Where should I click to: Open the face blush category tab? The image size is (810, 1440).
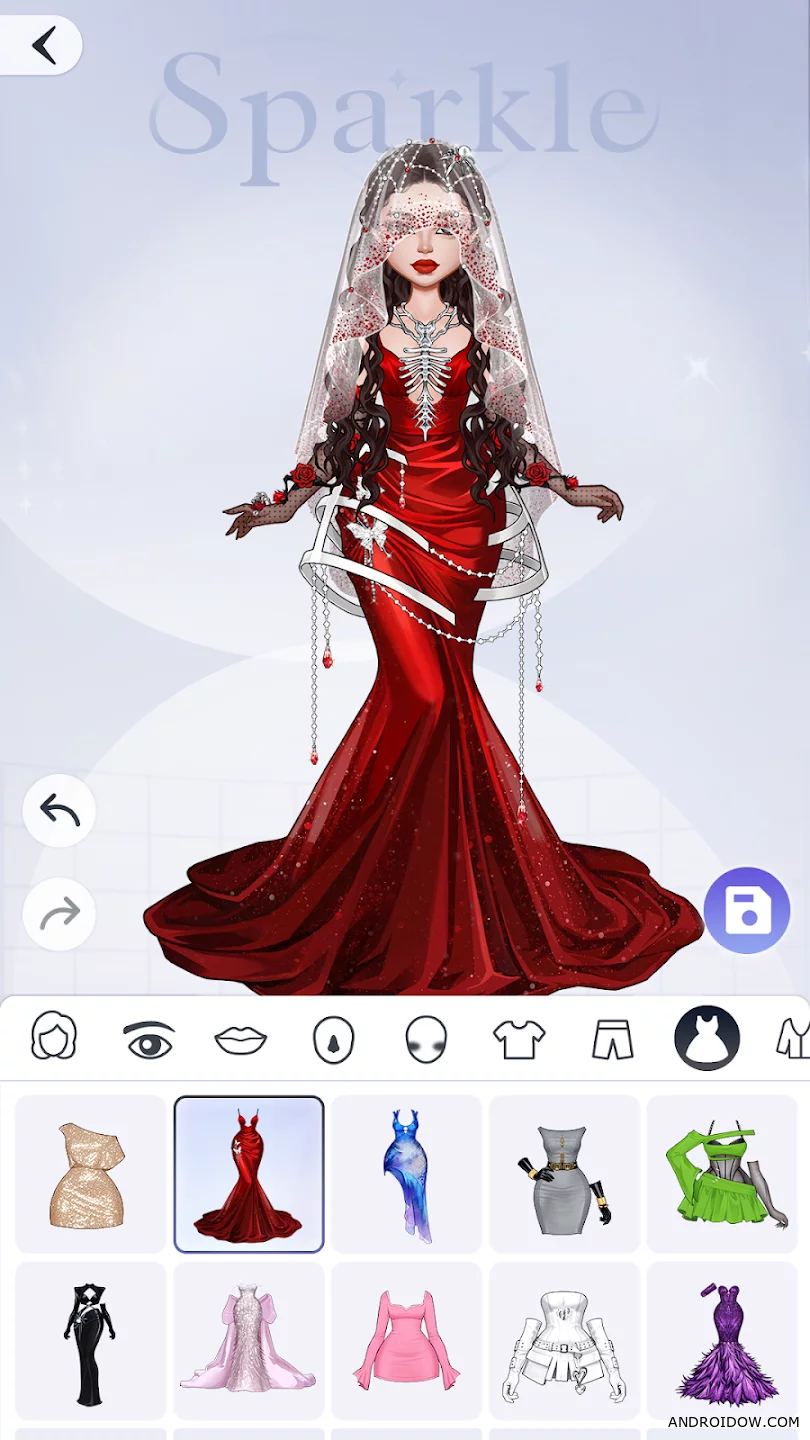click(x=426, y=1040)
